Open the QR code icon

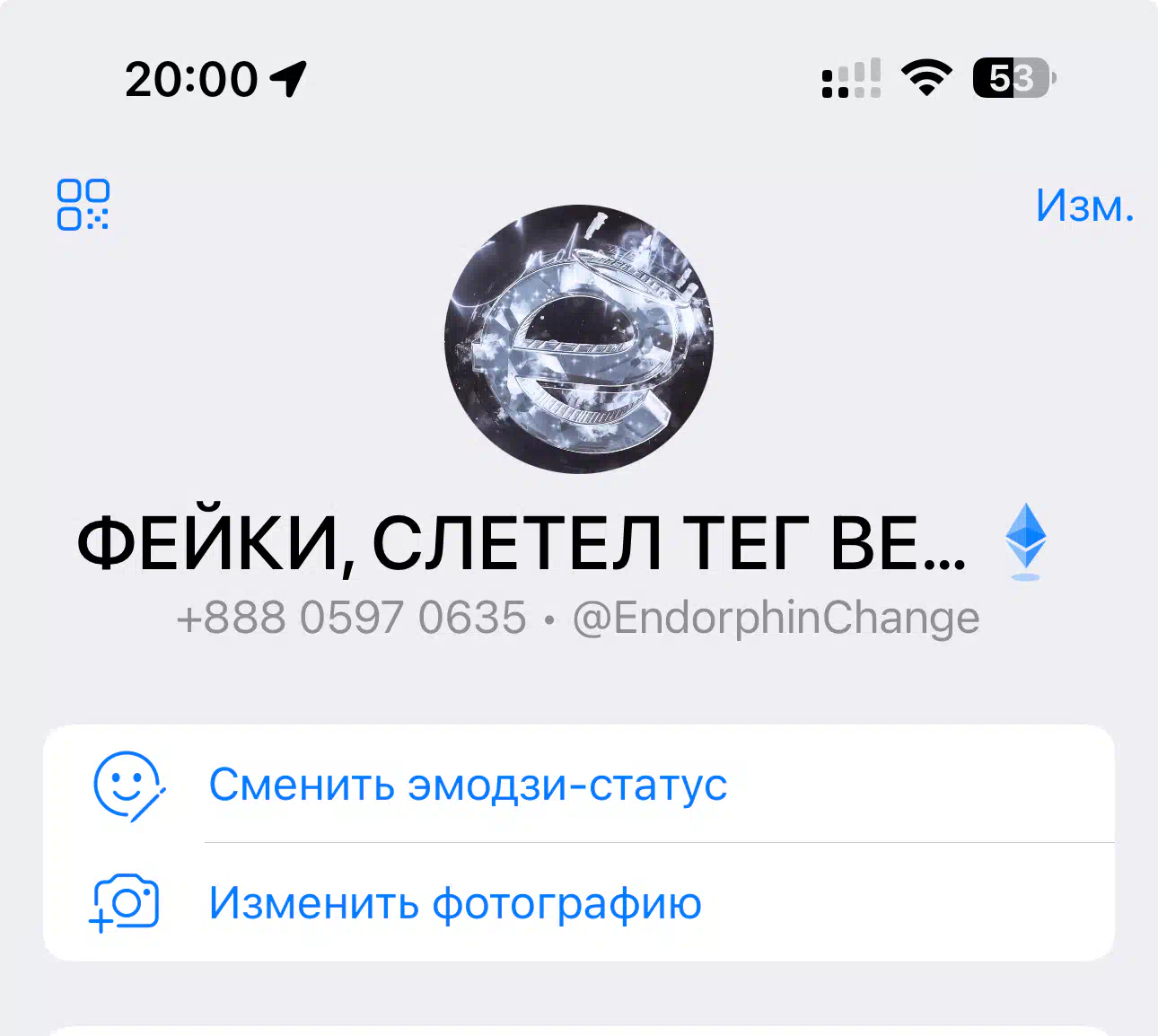(83, 205)
